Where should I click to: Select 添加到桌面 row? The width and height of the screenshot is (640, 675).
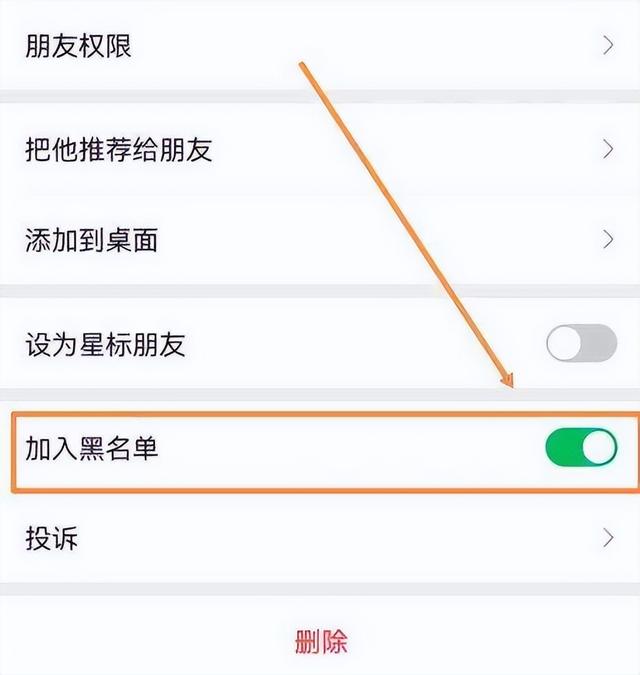(320, 239)
